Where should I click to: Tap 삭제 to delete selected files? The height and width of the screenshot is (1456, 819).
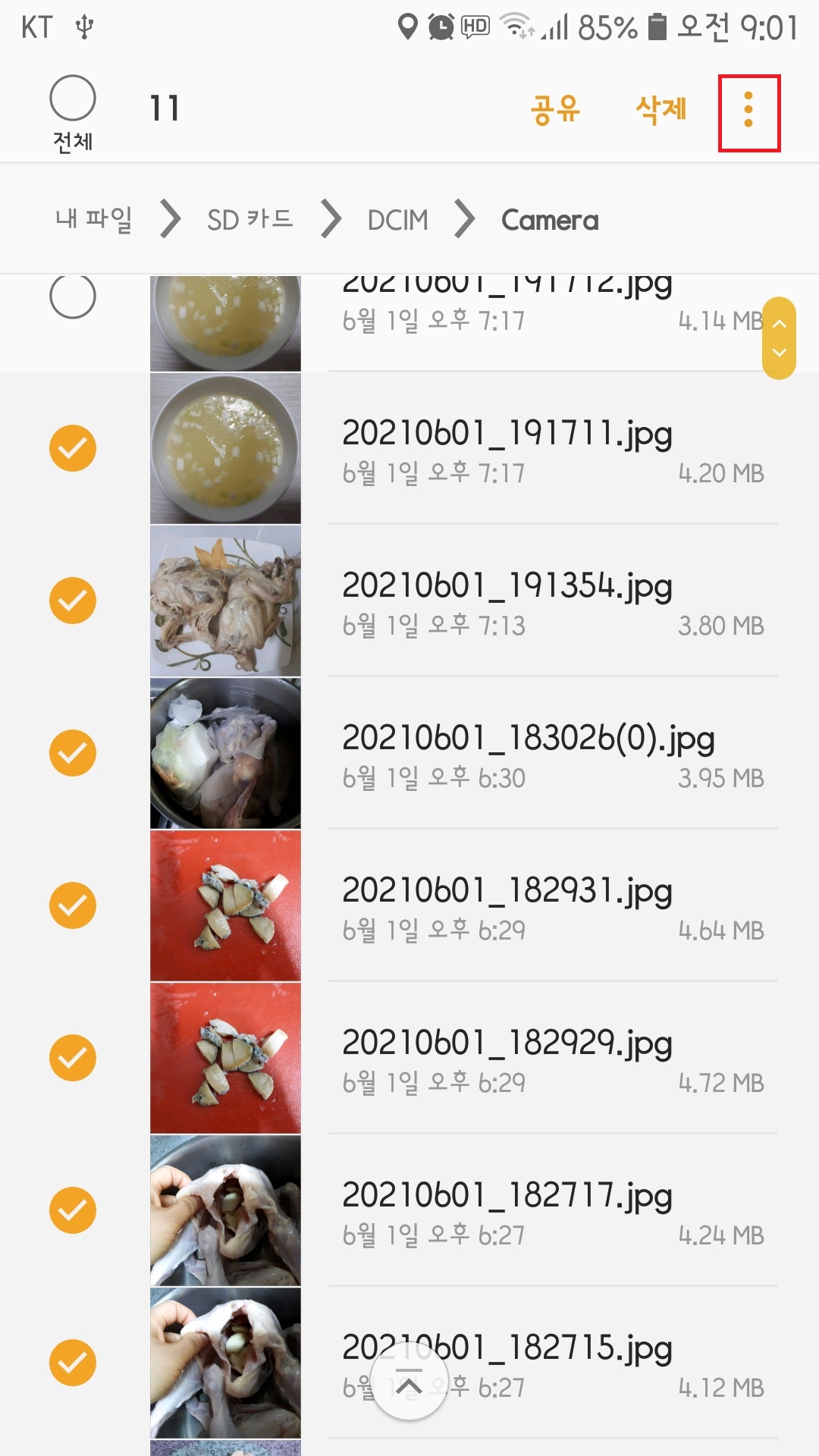[661, 110]
